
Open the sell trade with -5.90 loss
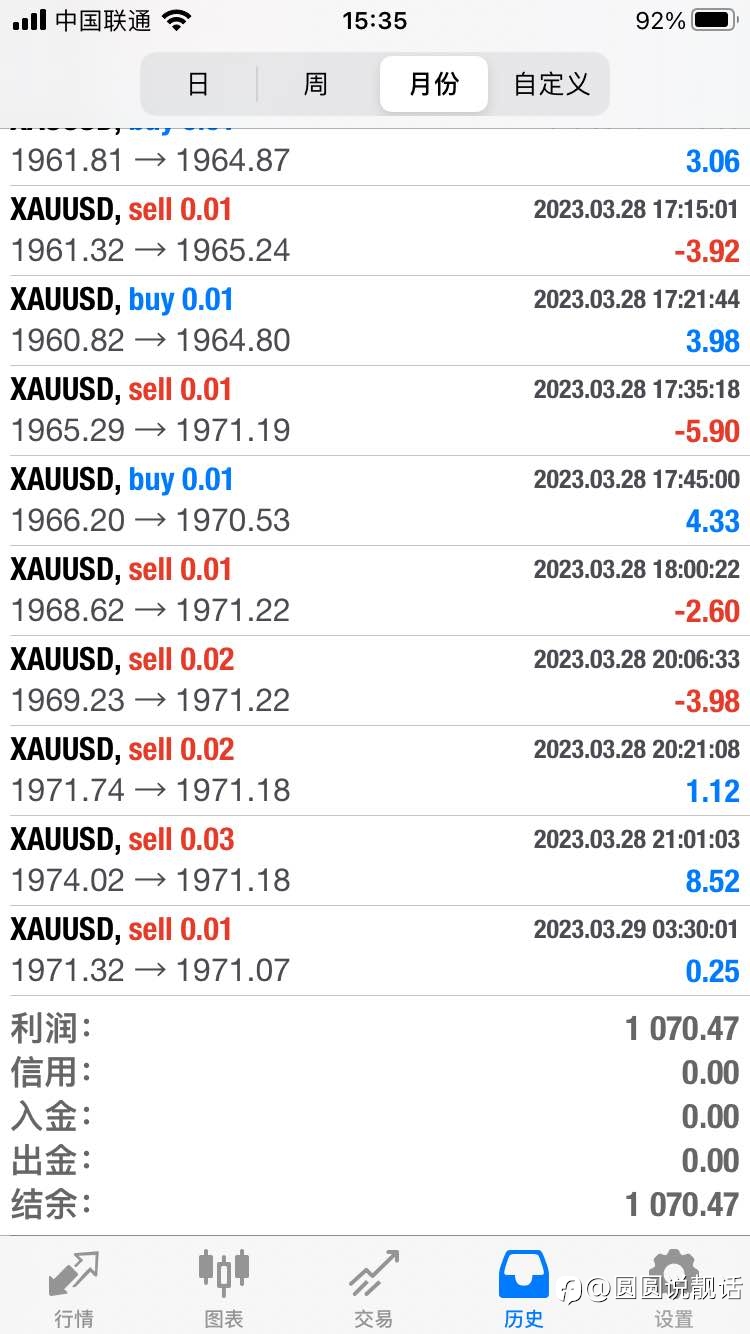point(375,411)
